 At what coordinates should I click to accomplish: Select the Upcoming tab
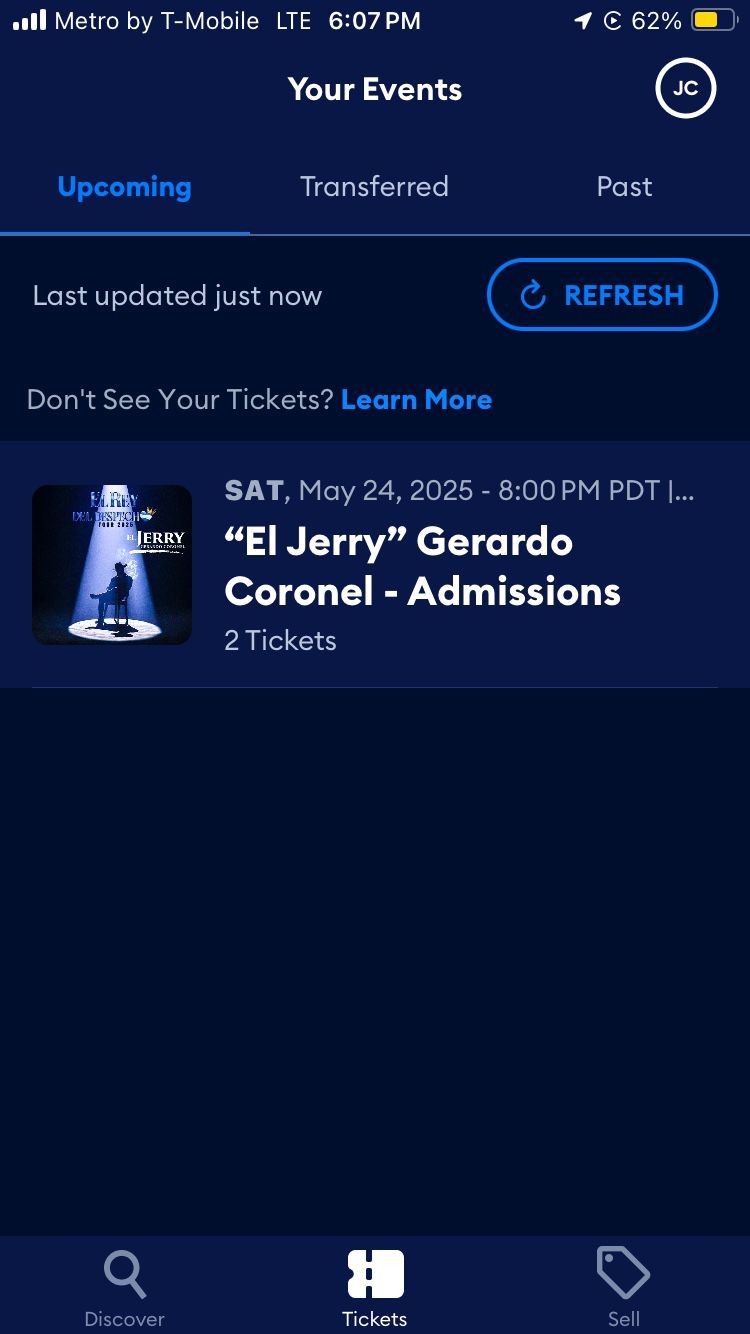tap(124, 187)
